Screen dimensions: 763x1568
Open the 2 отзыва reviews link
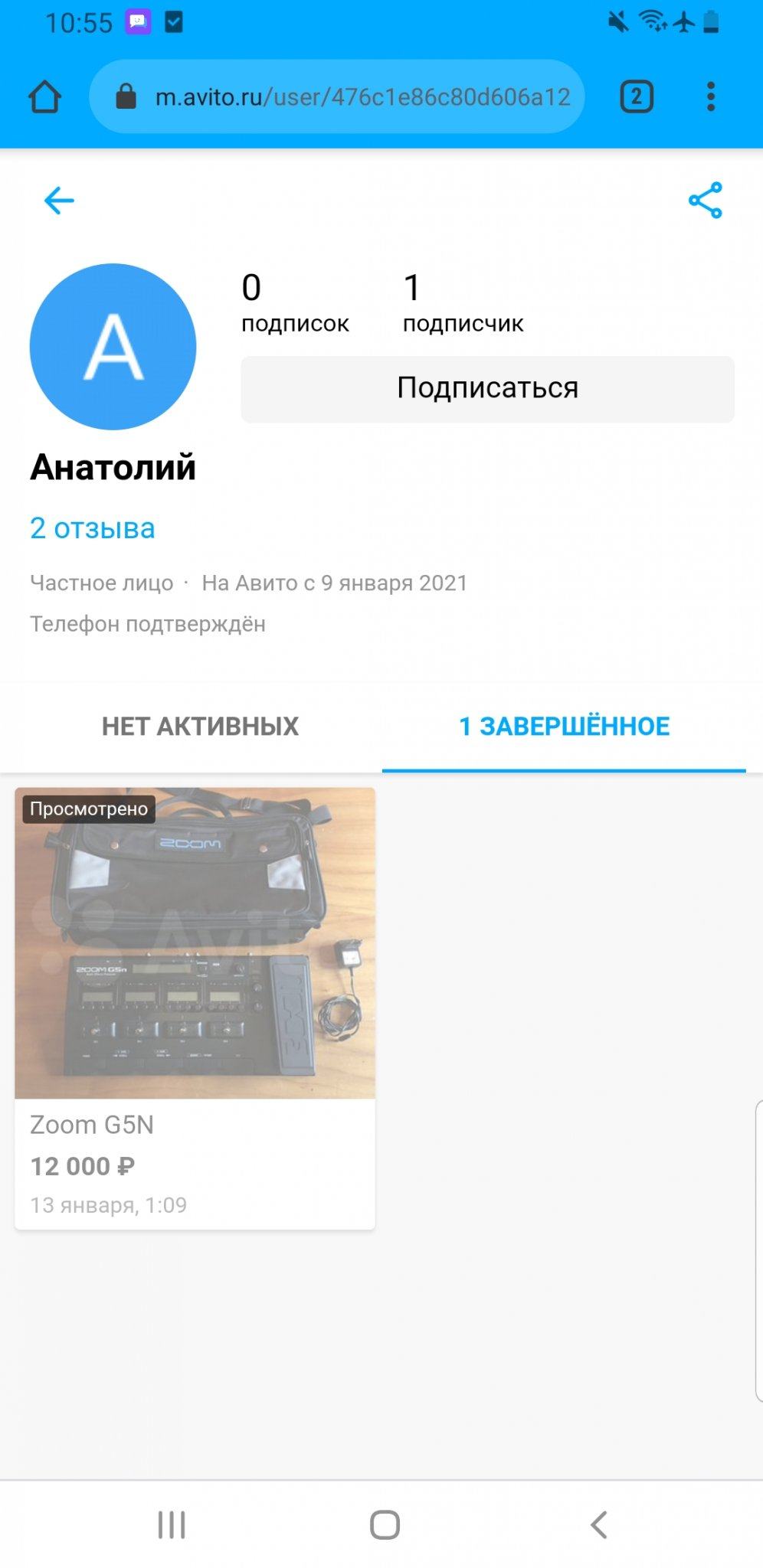[x=93, y=528]
